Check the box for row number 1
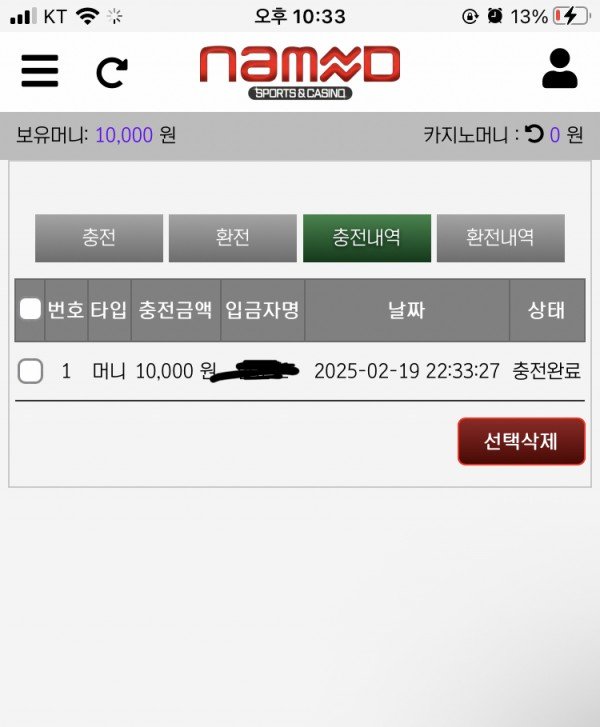Image resolution: width=600 pixels, height=727 pixels. (x=30, y=371)
